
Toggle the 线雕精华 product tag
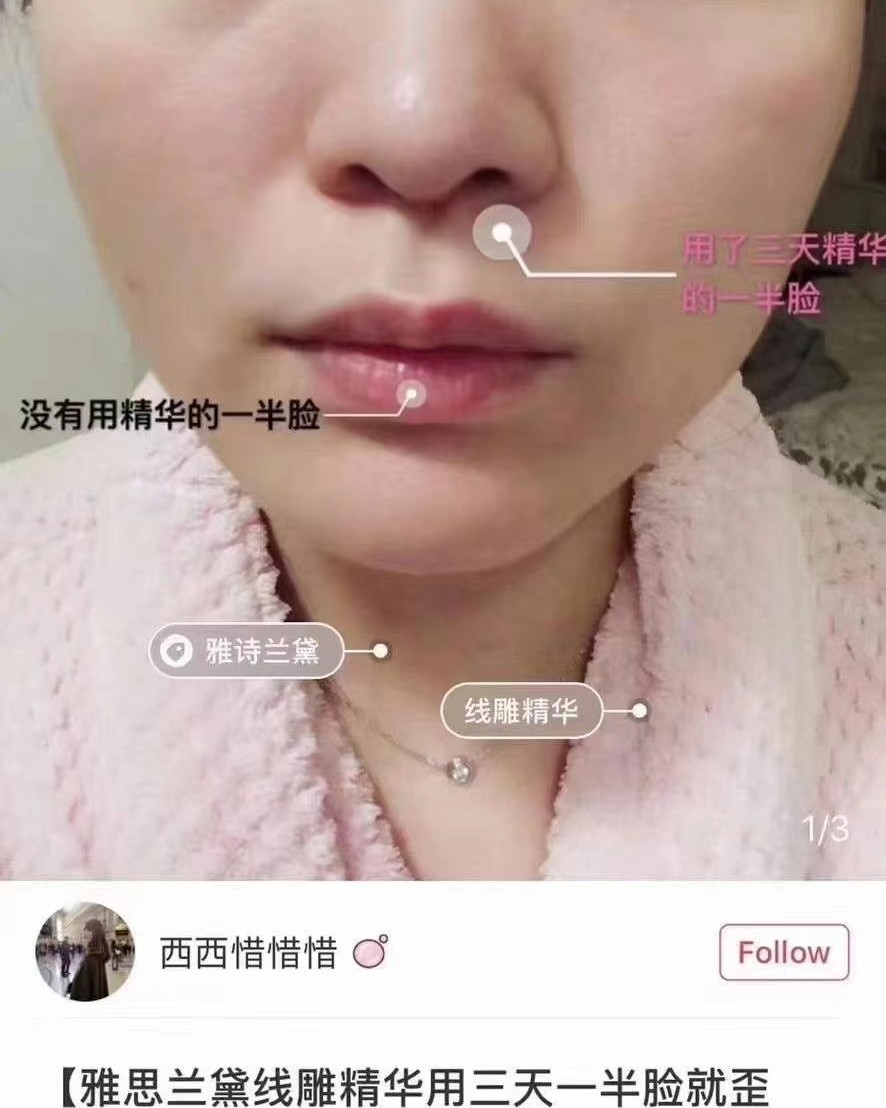coord(525,711)
